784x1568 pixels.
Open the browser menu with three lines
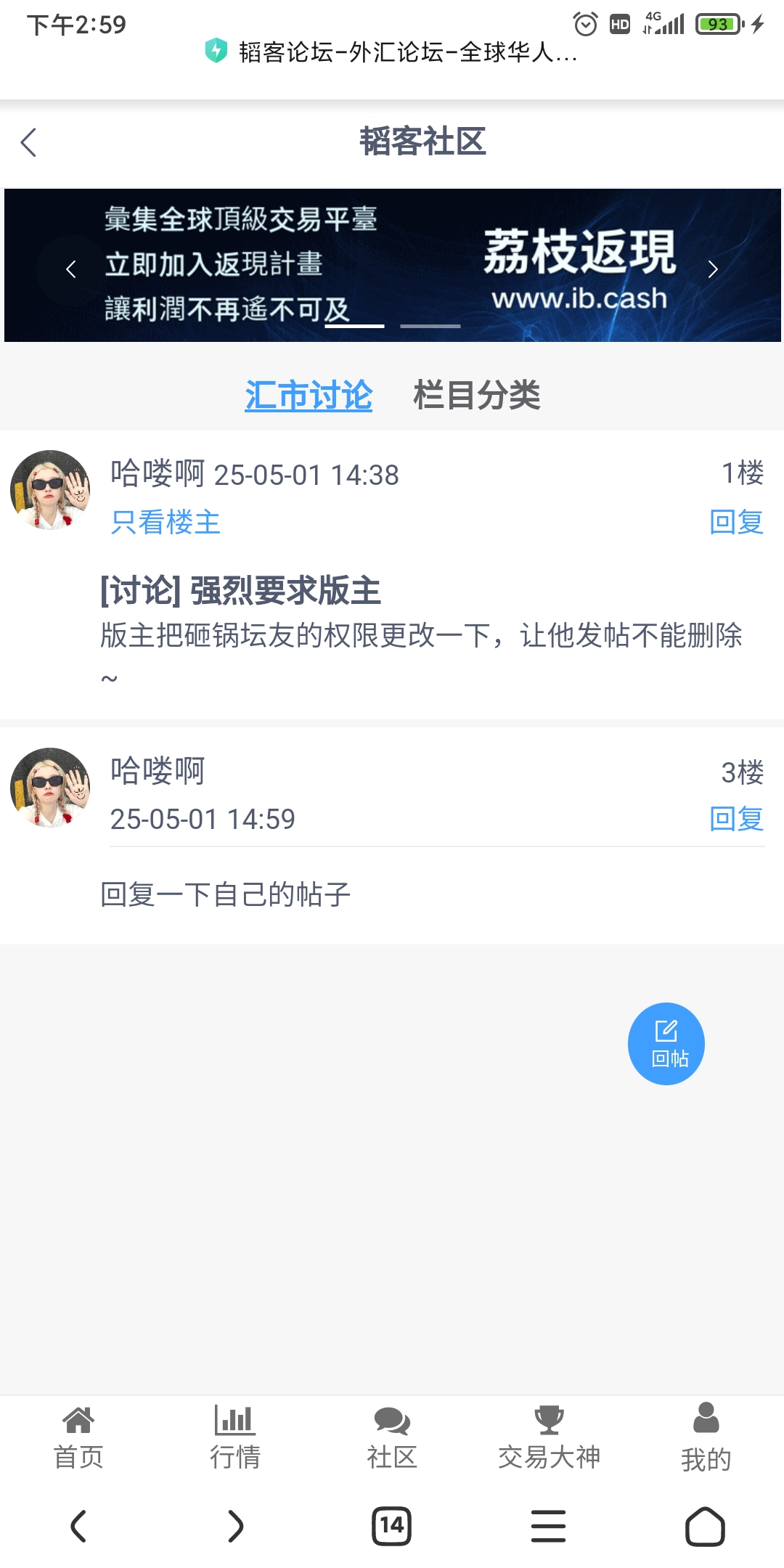(549, 1526)
